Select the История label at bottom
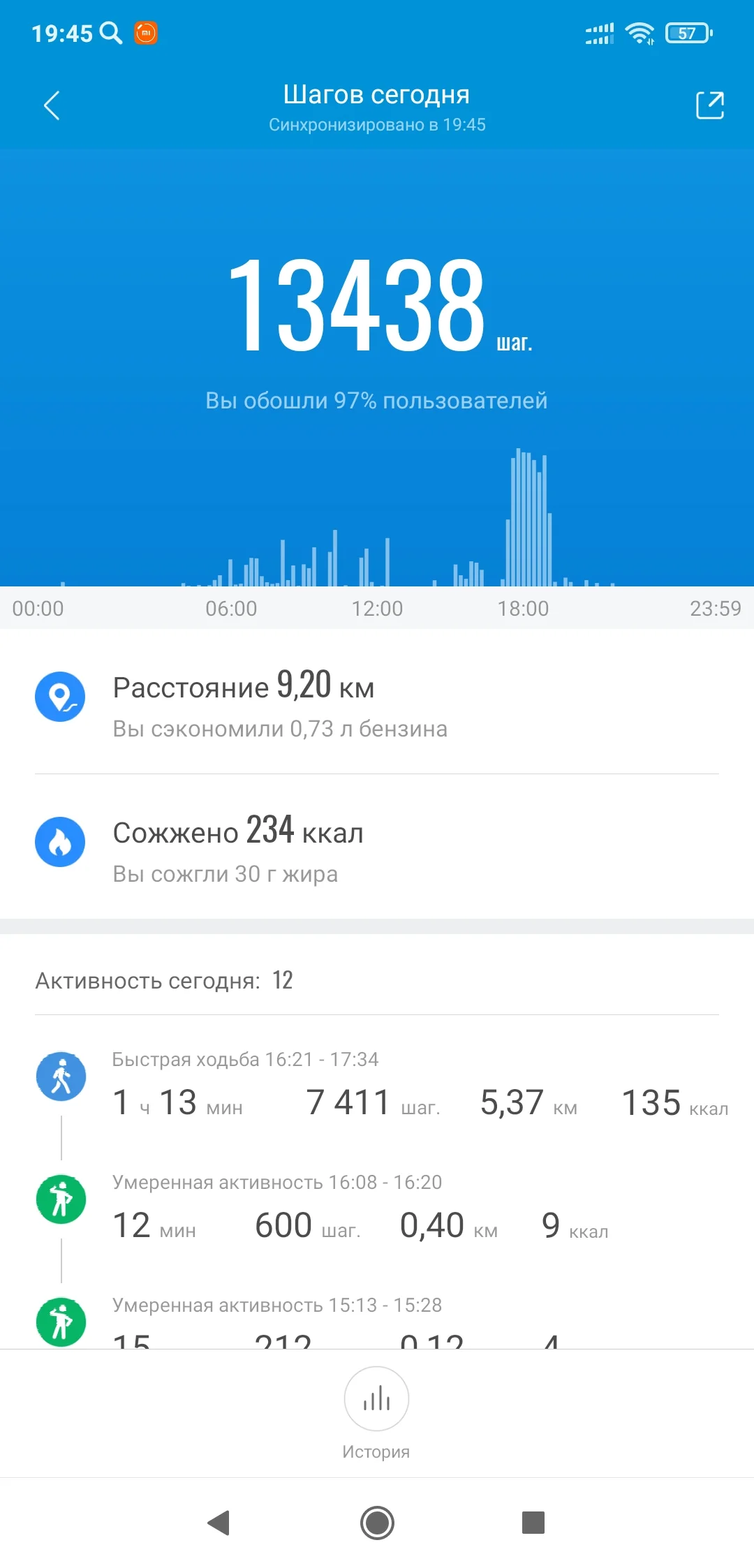The image size is (754, 1568). (x=376, y=1451)
